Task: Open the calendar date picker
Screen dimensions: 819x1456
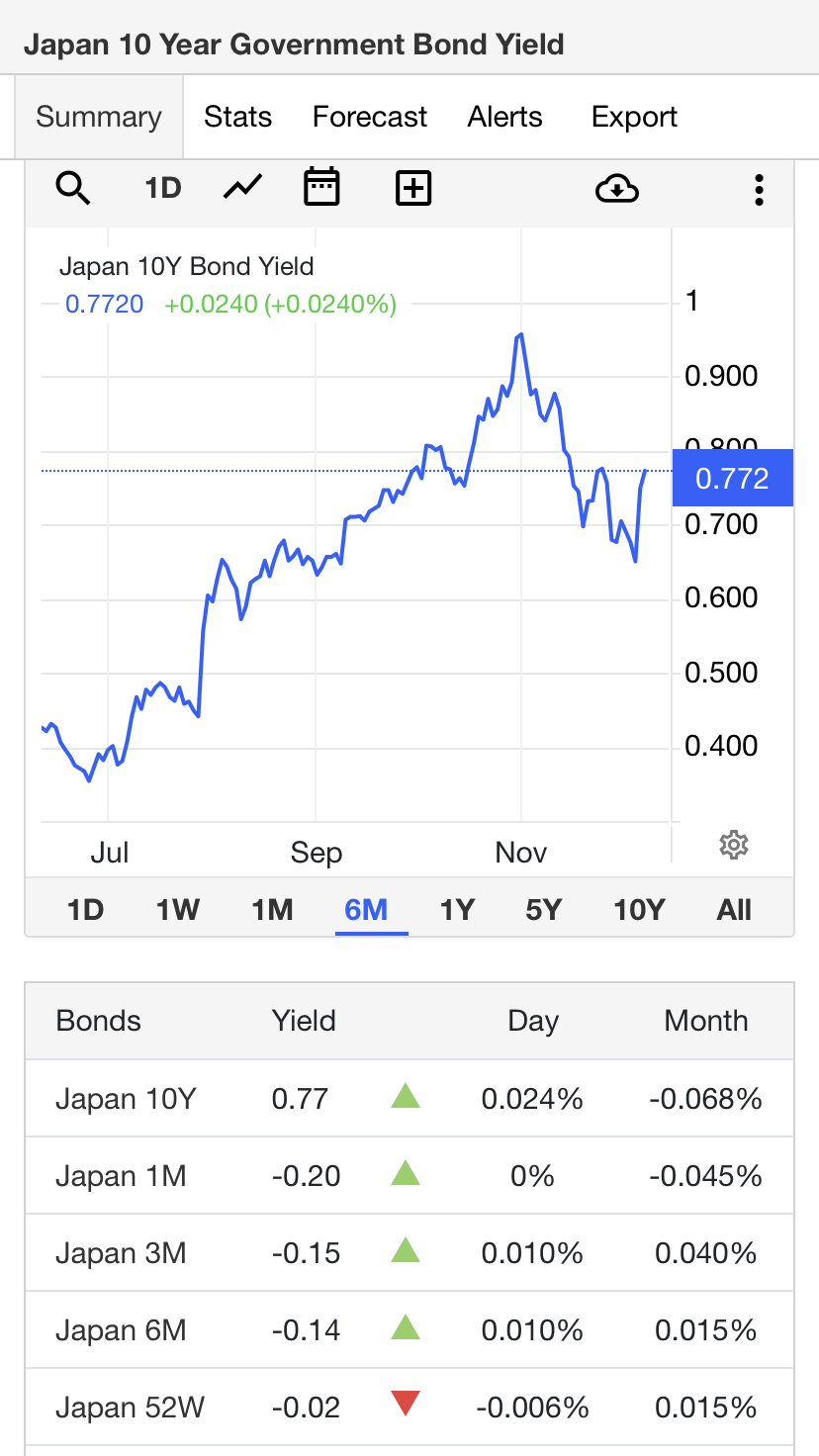Action: pyautogui.click(x=321, y=186)
